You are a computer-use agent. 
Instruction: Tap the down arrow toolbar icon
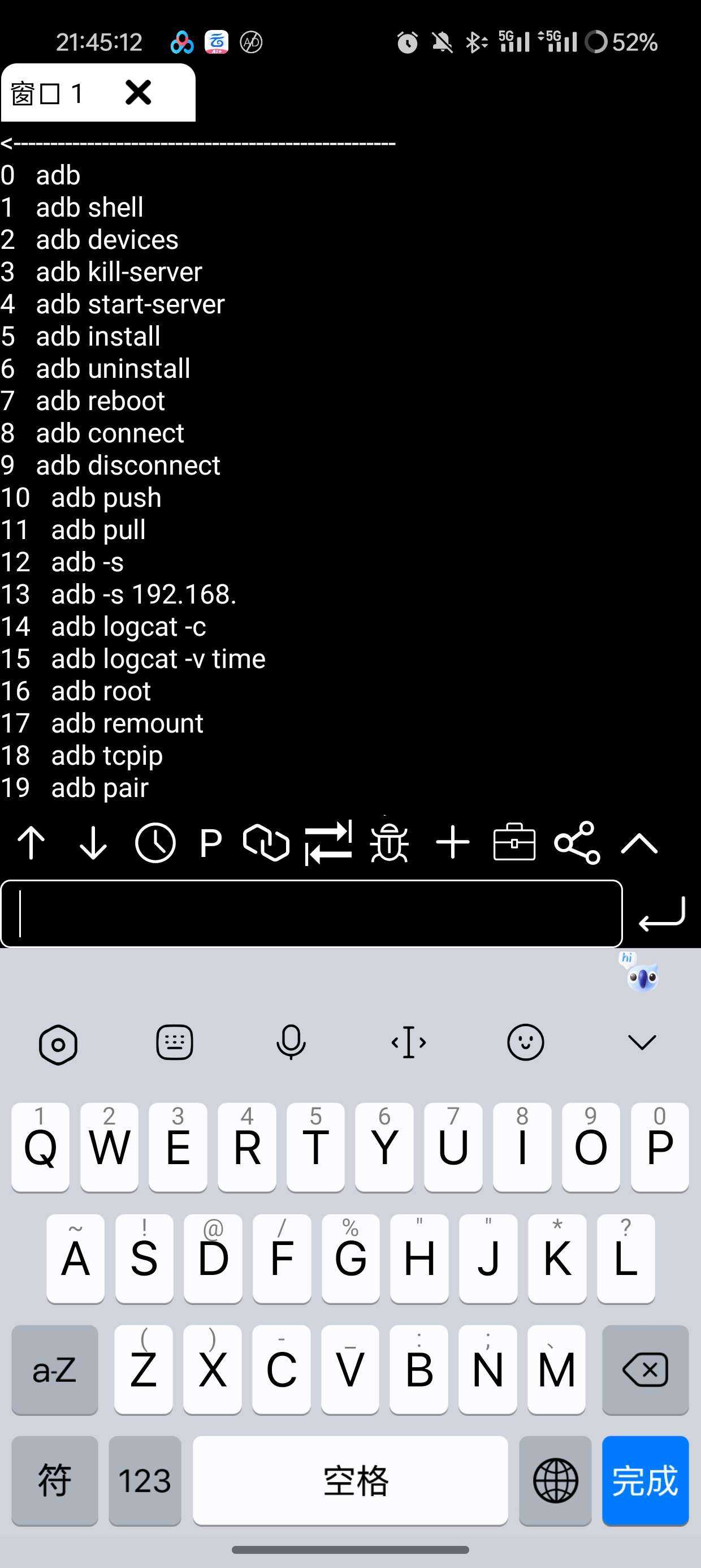click(93, 843)
